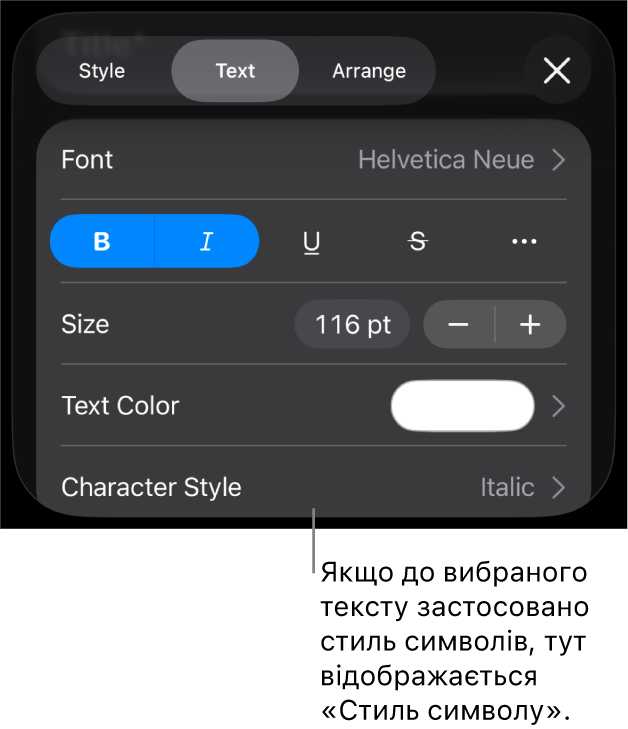Screen dimensions: 628x729
Task: Tap the 116 pt size field
Action: 352,325
